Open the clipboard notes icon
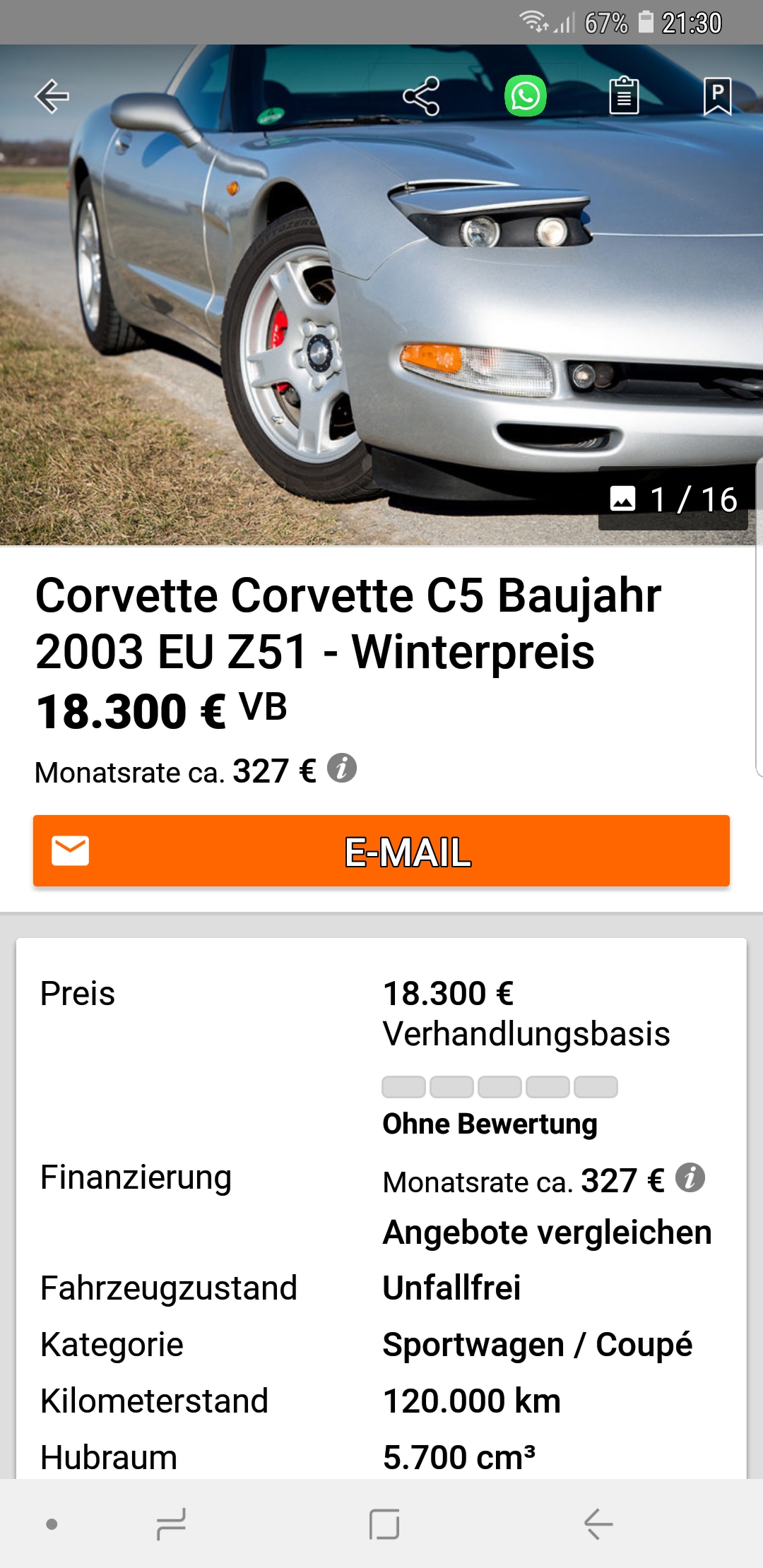Viewport: 763px width, 1568px height. [624, 96]
